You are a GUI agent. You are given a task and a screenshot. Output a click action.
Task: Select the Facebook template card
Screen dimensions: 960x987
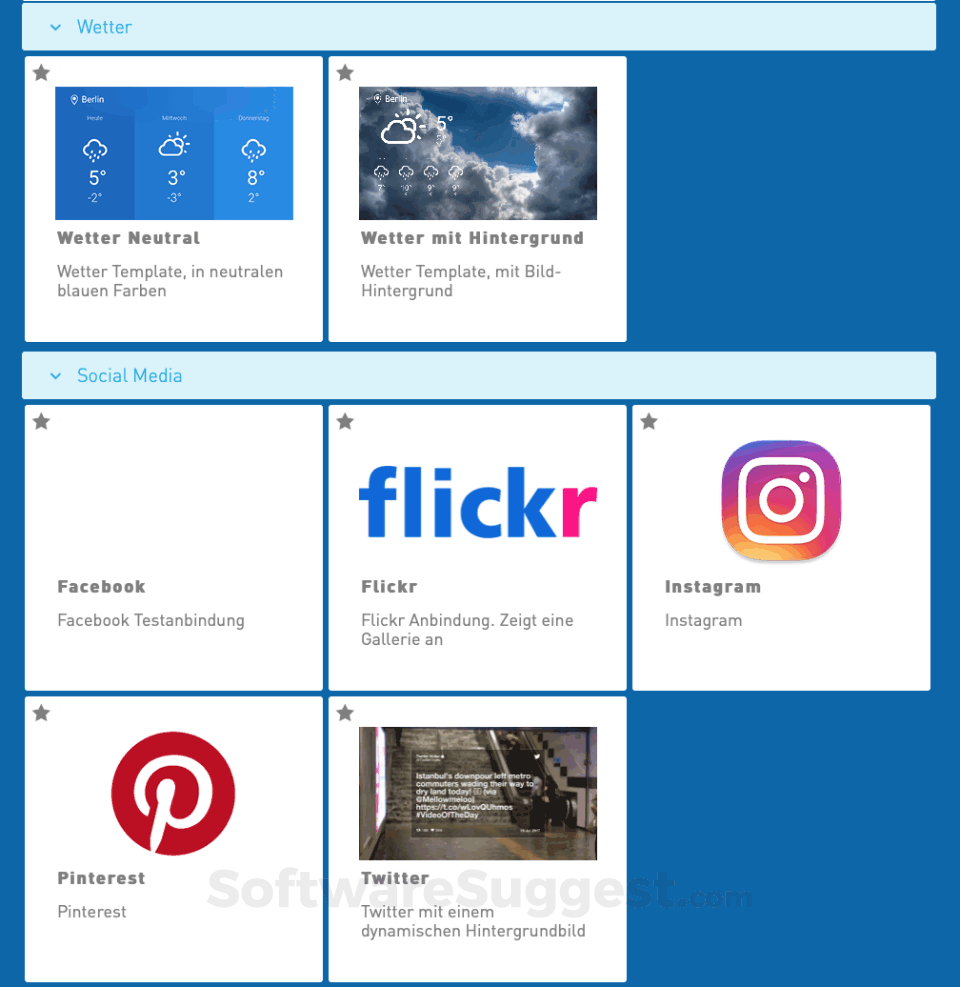click(174, 547)
